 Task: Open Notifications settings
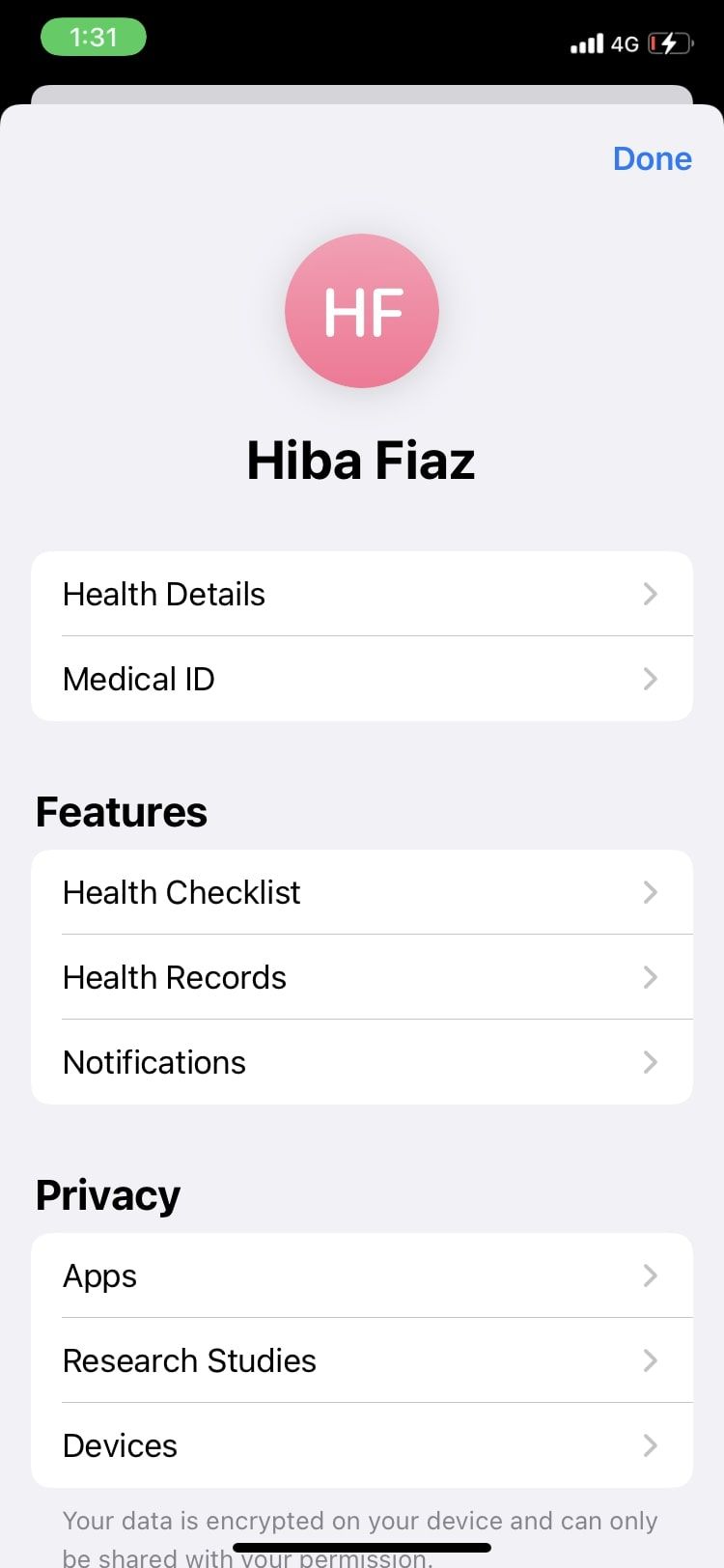tap(361, 1062)
